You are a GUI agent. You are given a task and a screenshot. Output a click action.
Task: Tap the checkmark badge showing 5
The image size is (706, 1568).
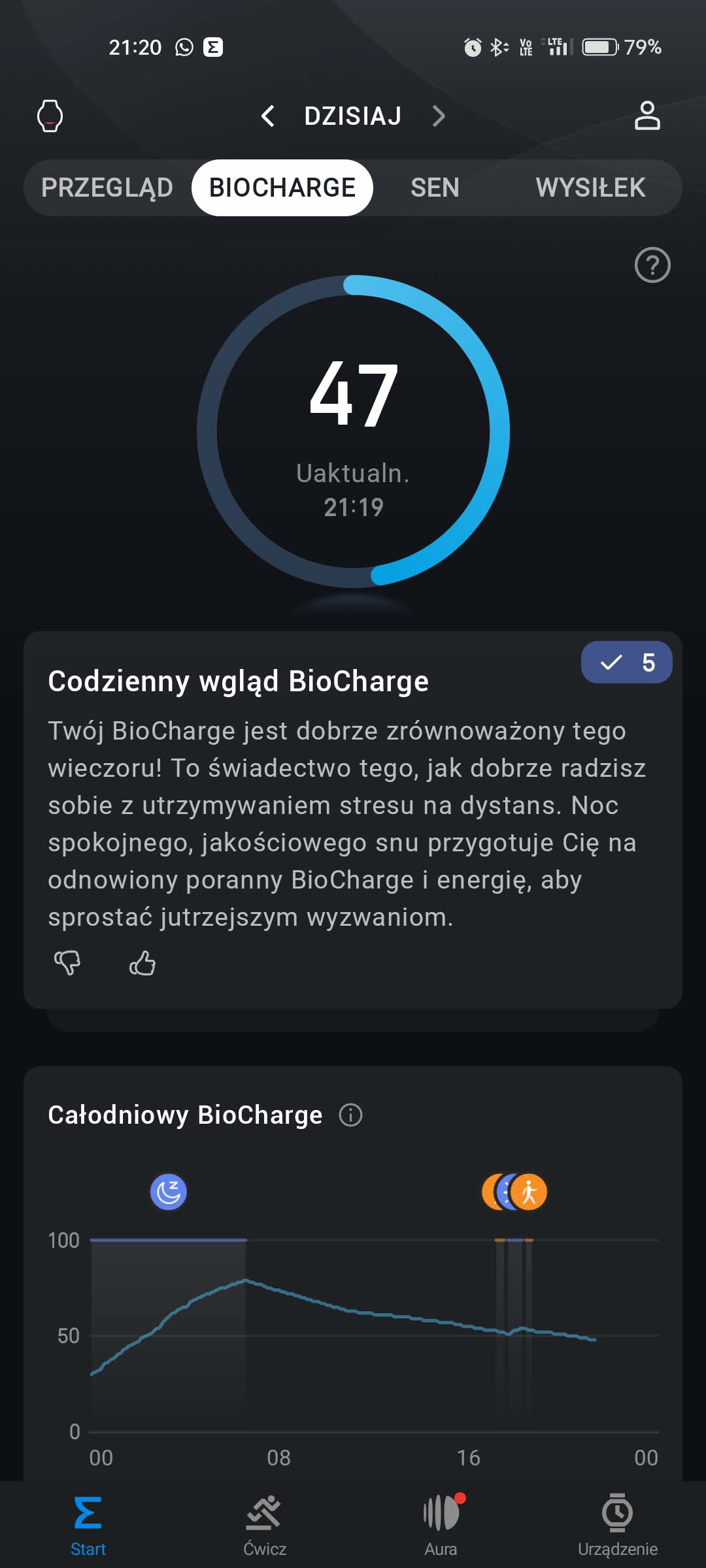626,662
